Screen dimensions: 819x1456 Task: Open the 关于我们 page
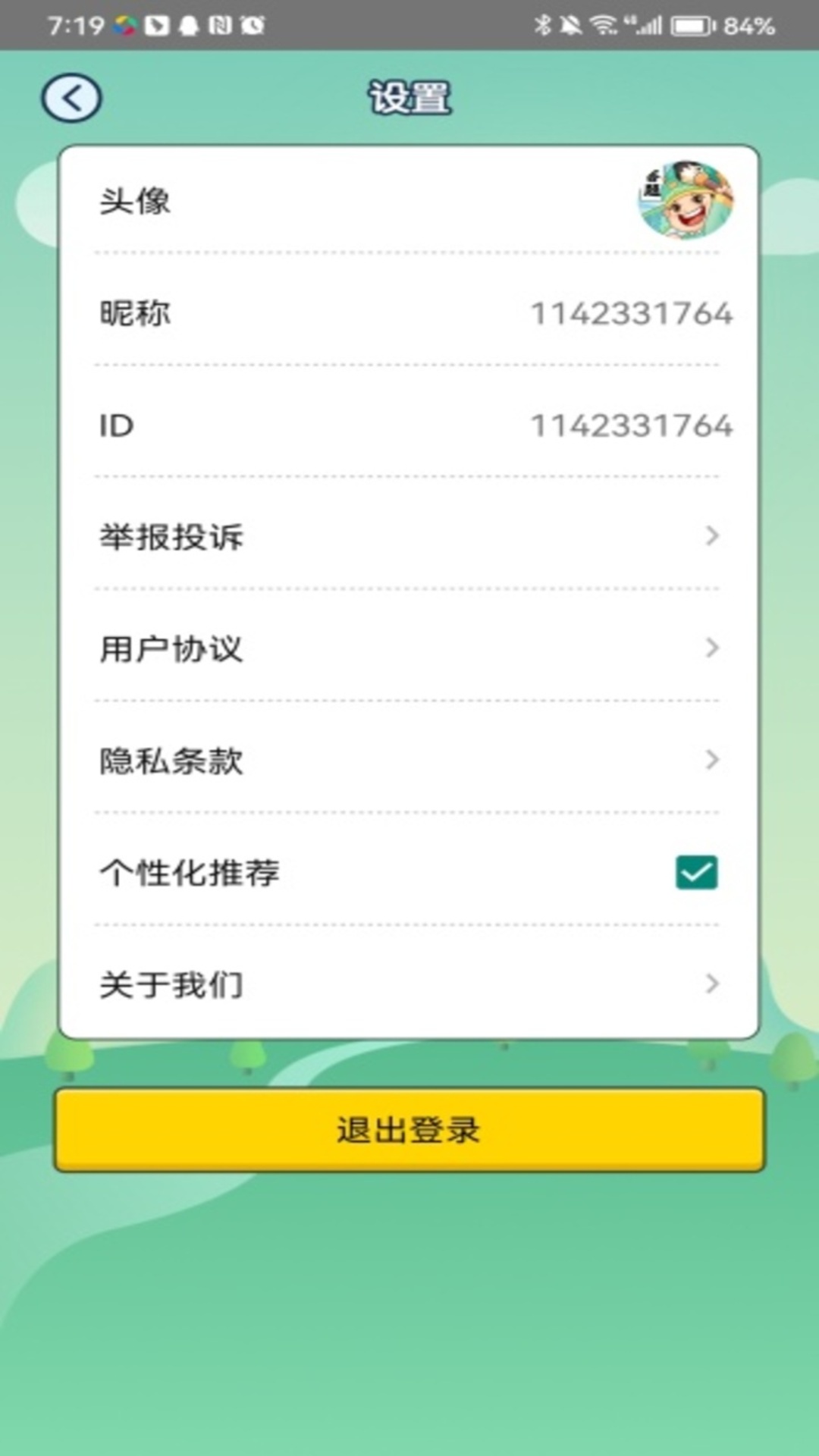coord(408,984)
